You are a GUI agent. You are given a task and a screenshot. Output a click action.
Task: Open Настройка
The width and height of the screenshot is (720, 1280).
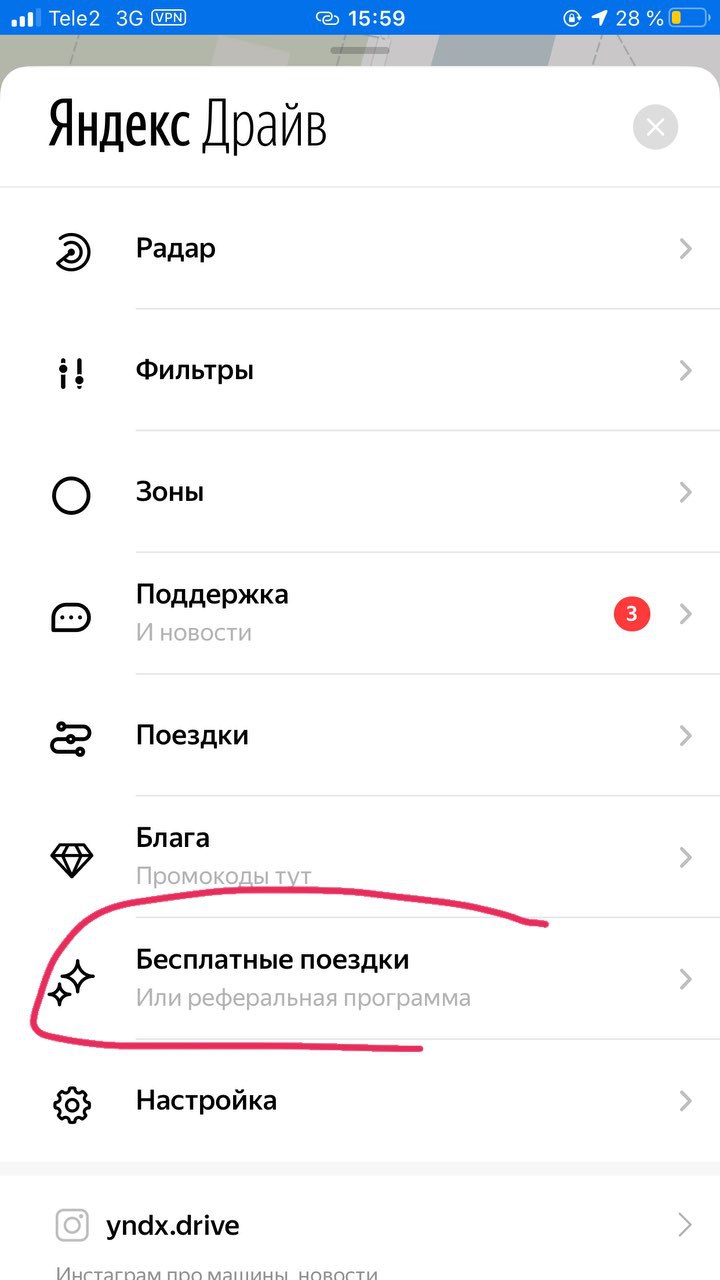tap(360, 1101)
